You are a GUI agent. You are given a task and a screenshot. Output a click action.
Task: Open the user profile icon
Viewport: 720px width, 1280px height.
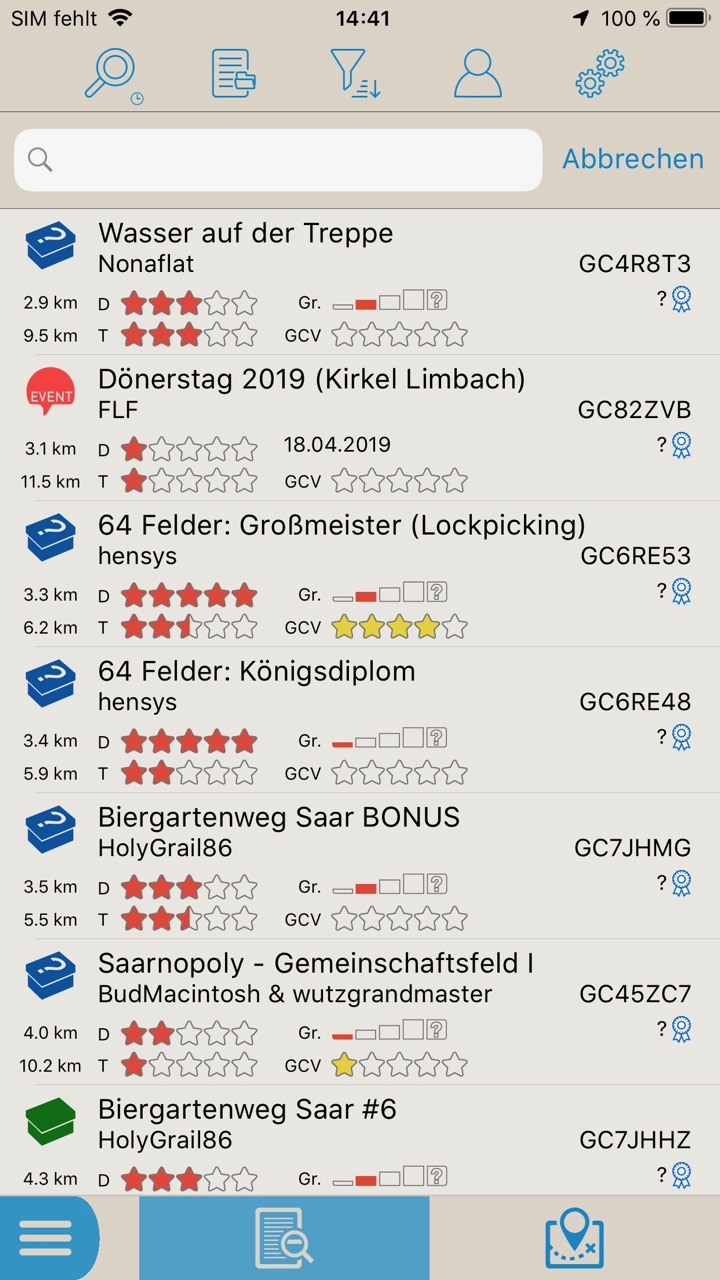tap(477, 74)
